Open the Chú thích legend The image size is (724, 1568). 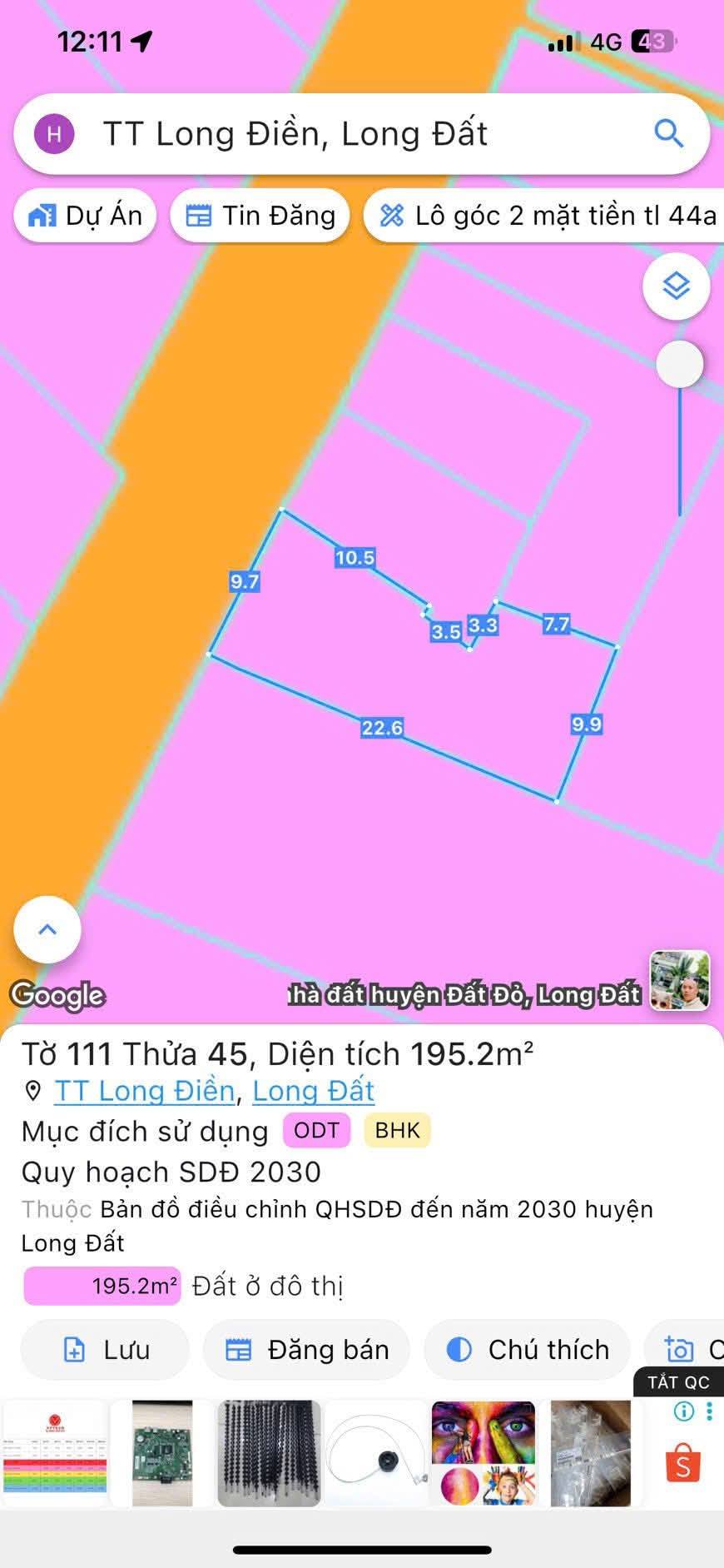coord(528,1349)
